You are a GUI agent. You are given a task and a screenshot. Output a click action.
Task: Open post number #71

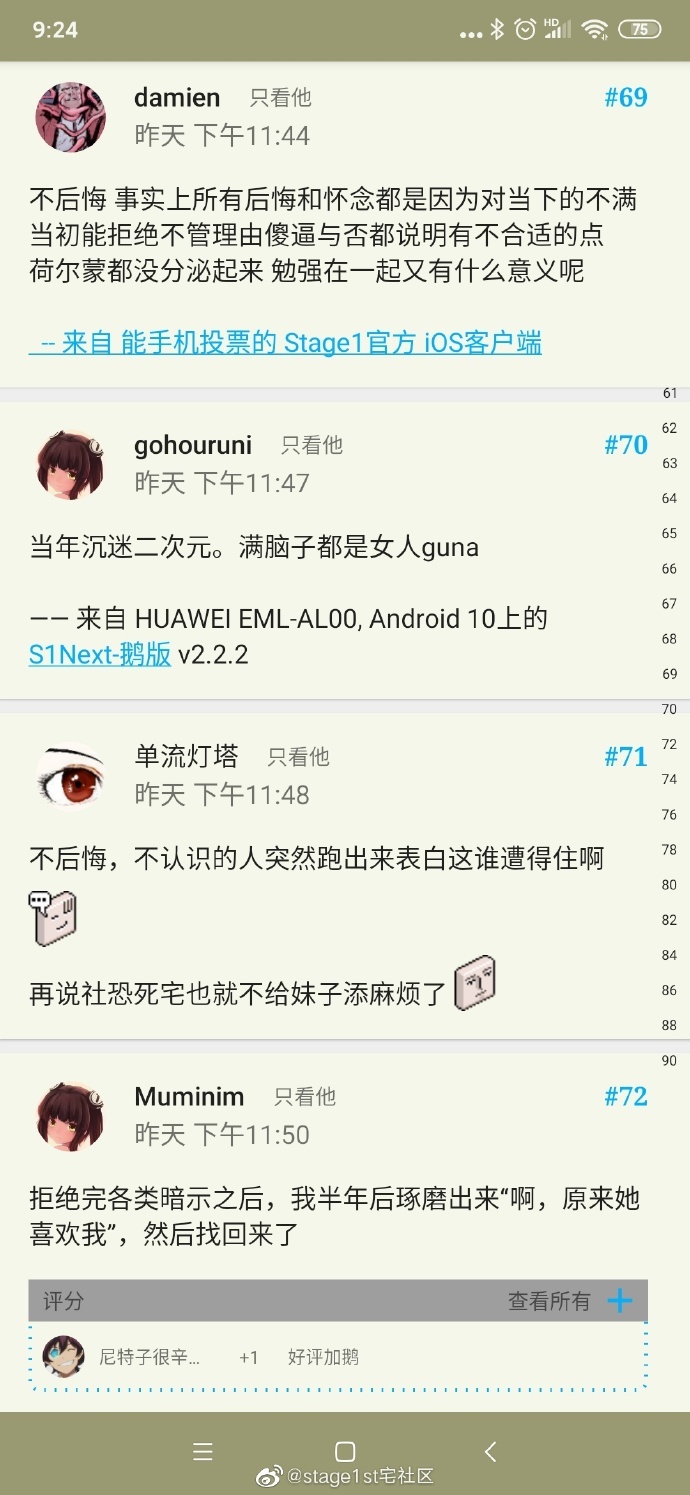pyautogui.click(x=626, y=757)
